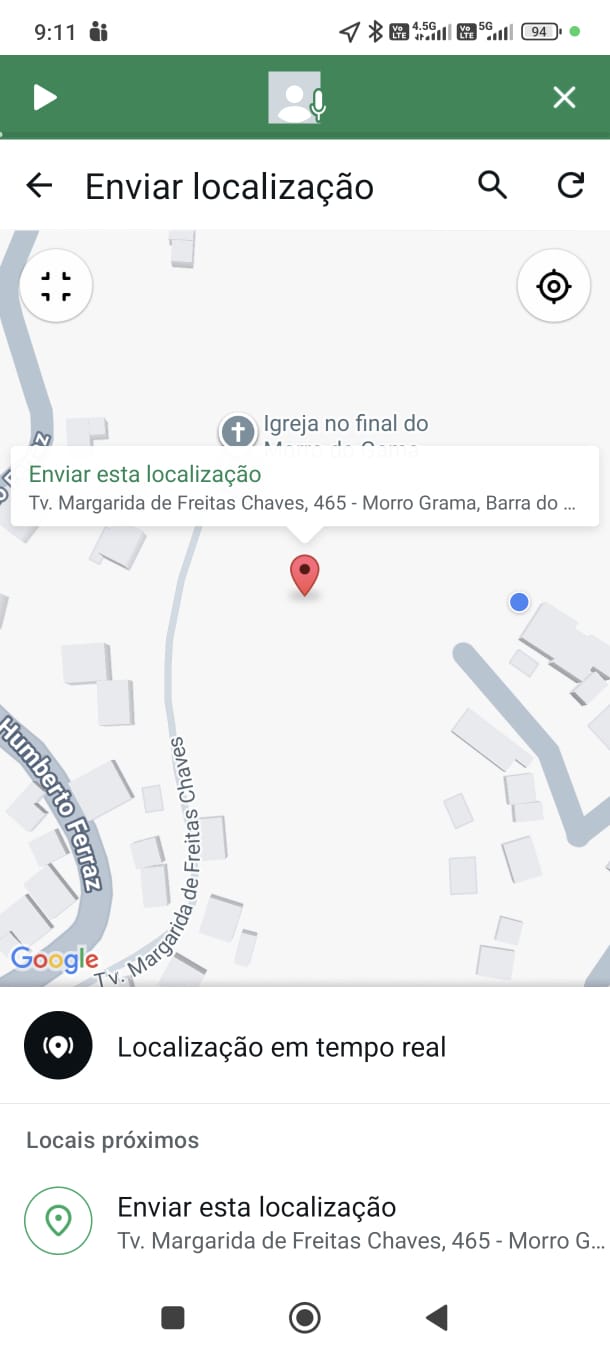Tap the system back triangle
This screenshot has width=610, height=1356.
pos(436,1318)
